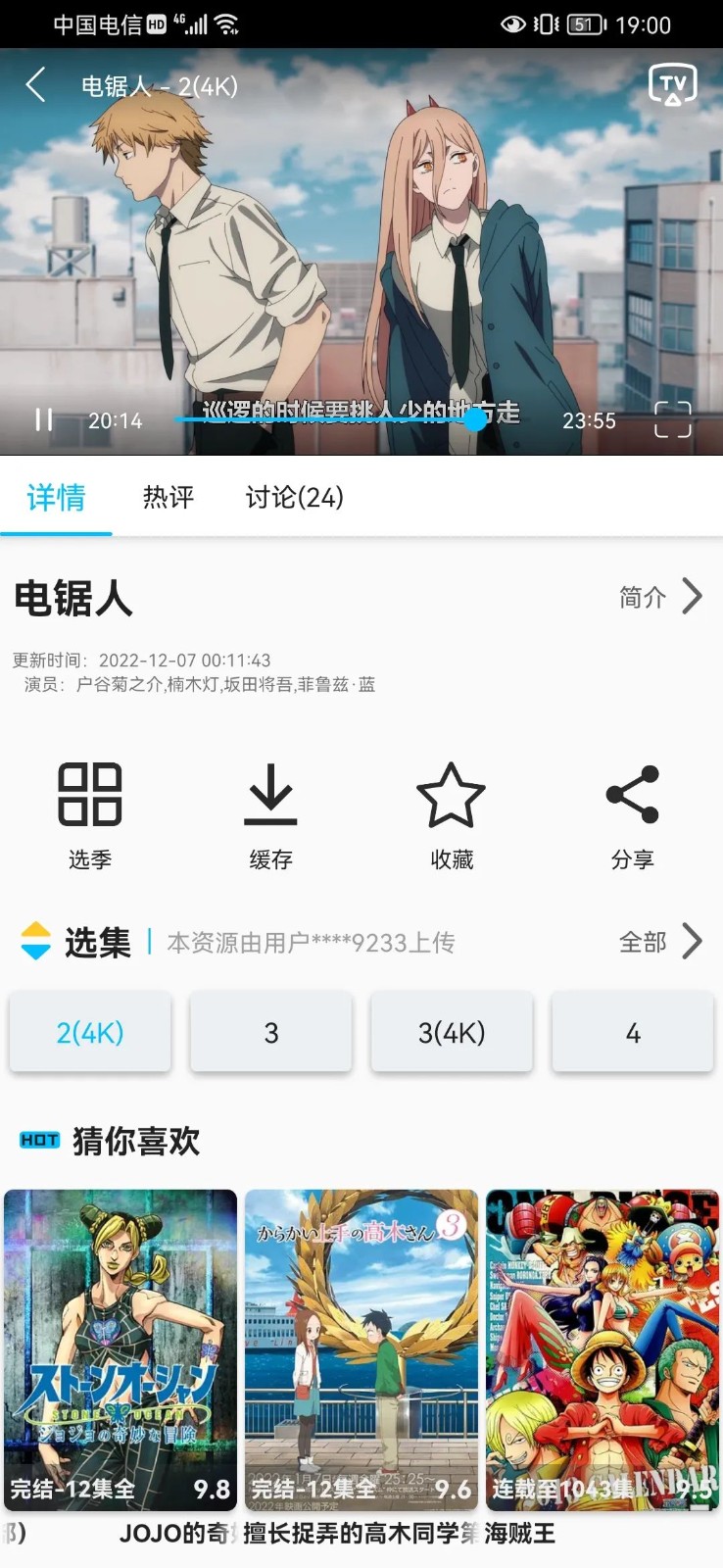Select episode 3 button
The width and height of the screenshot is (723, 1568).
coord(271,1032)
